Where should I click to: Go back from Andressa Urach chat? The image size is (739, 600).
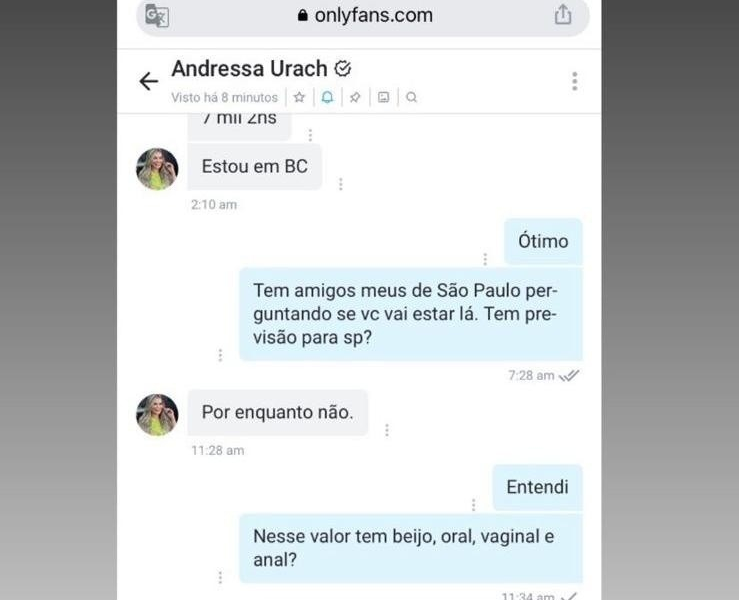click(149, 82)
